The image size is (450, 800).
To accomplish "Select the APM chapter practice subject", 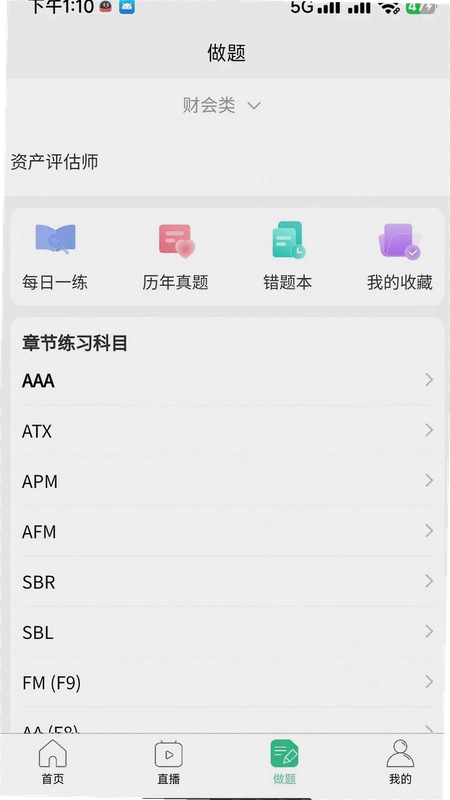I will [x=228, y=481].
